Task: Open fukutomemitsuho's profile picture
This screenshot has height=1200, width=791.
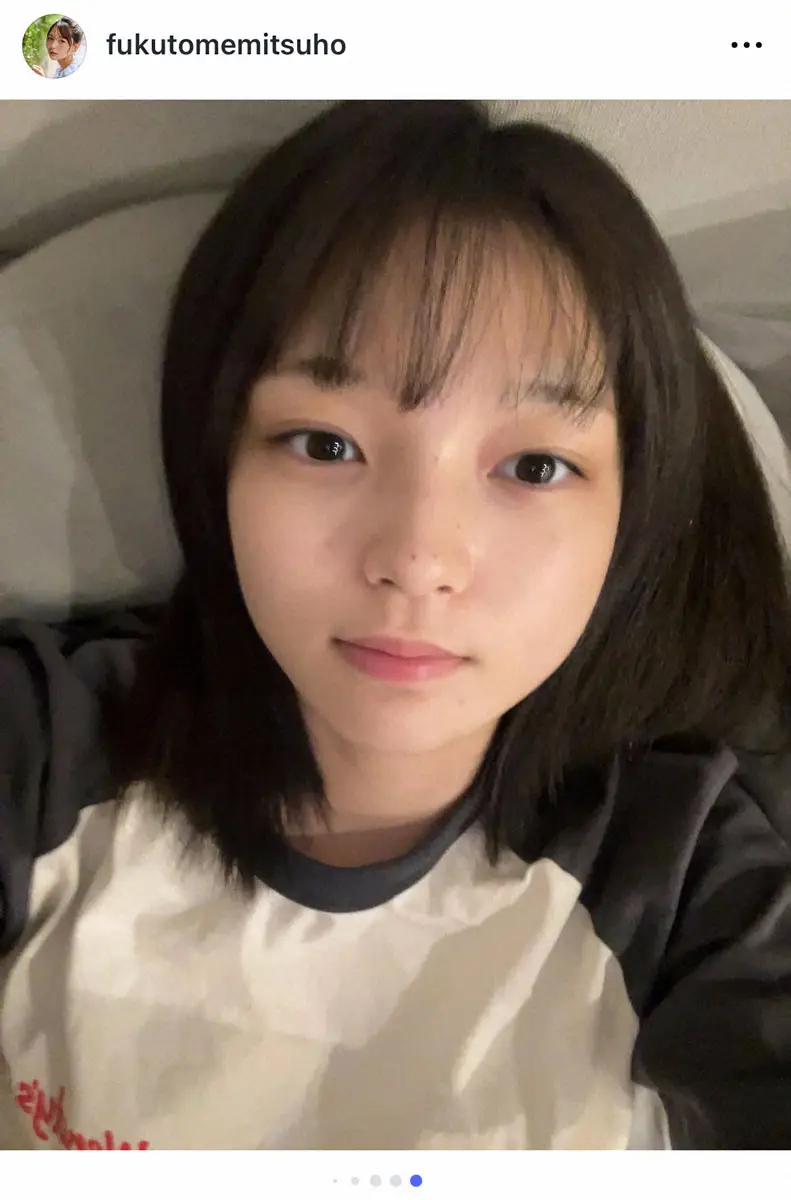Action: coord(54,46)
